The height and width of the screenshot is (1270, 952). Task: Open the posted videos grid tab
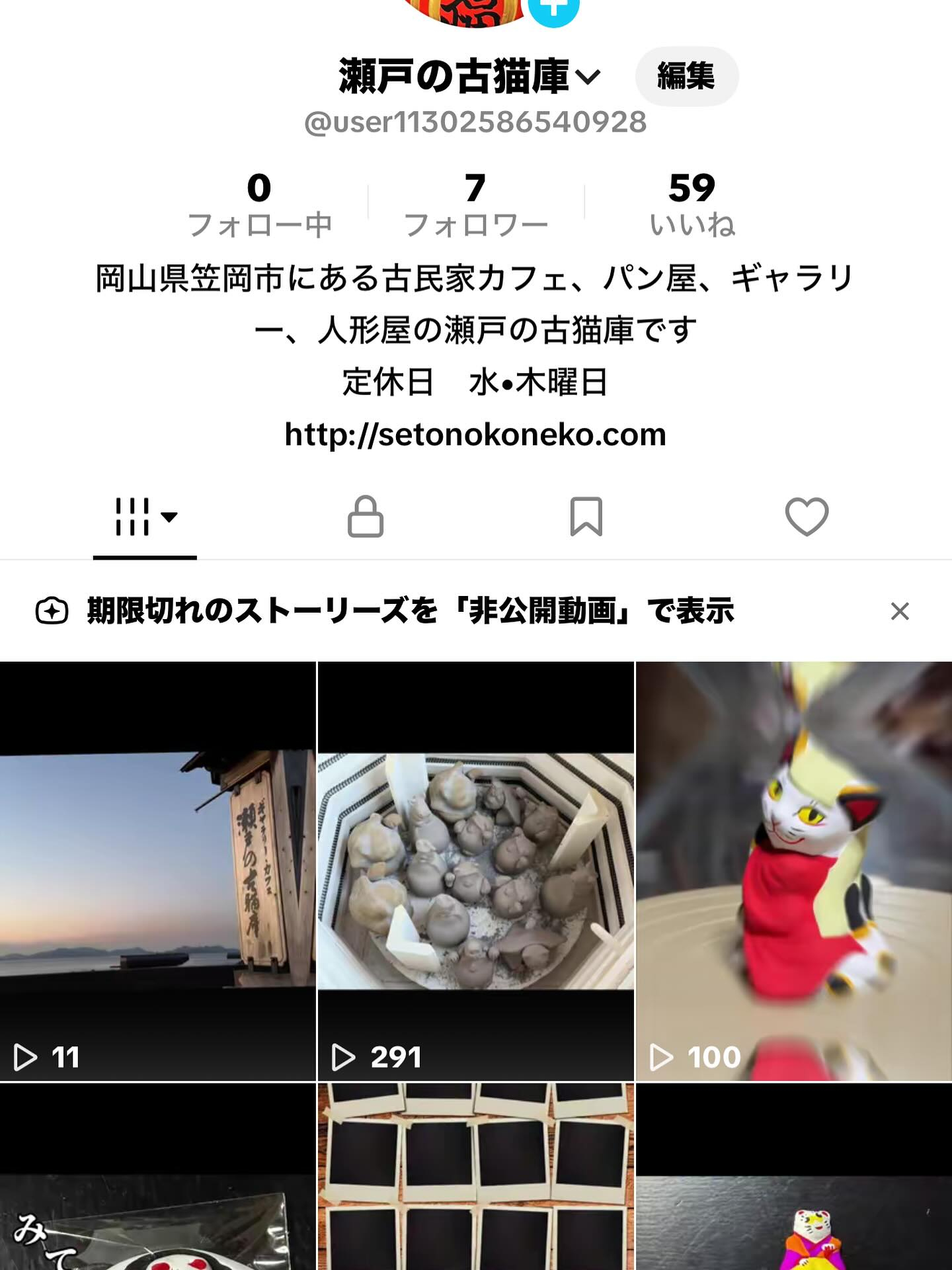[x=145, y=517]
